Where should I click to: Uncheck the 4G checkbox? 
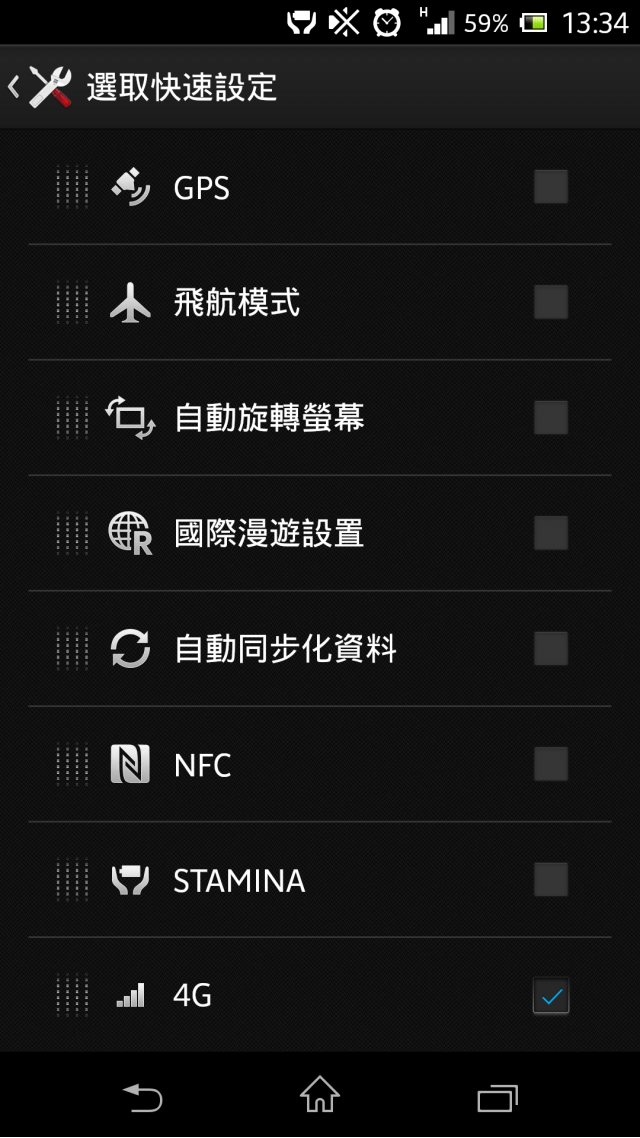pyautogui.click(x=550, y=996)
